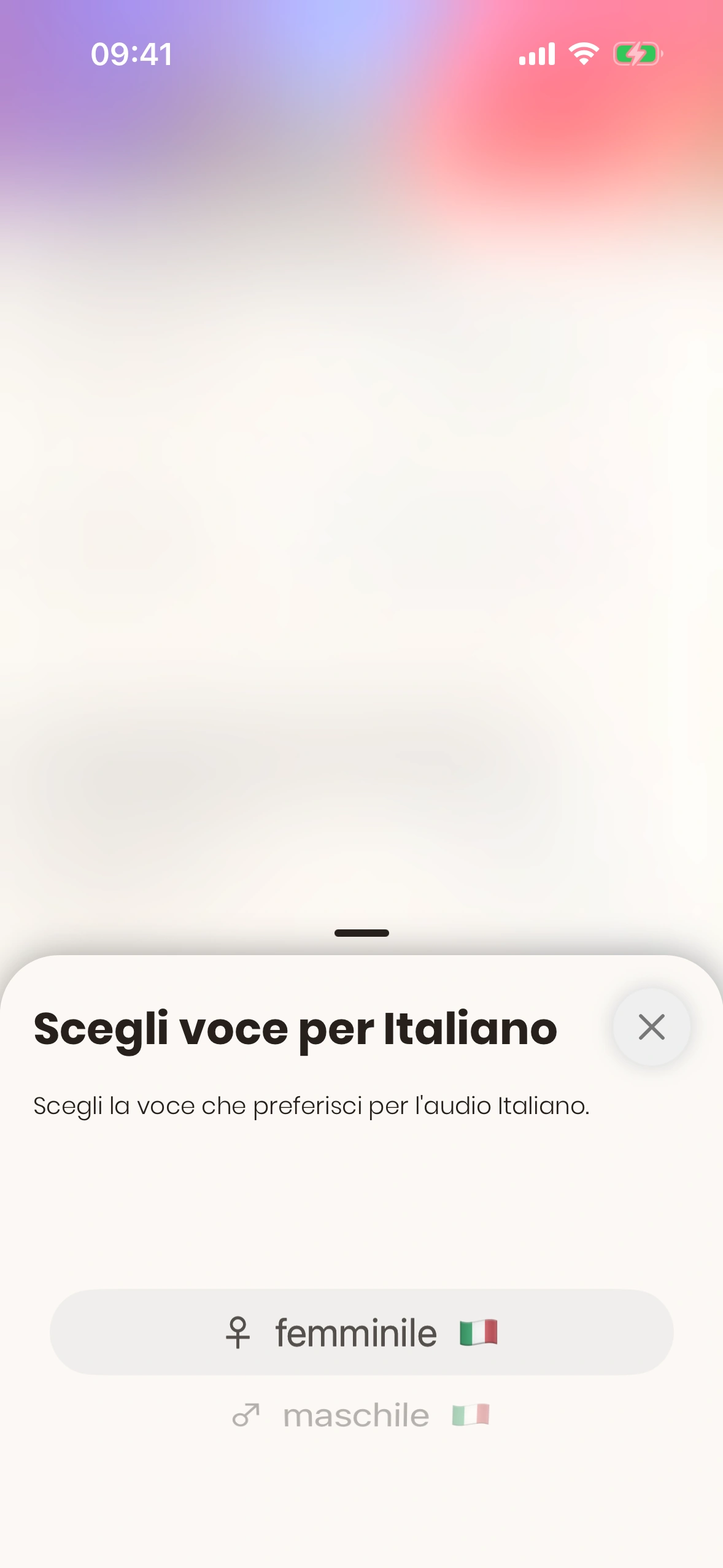The width and height of the screenshot is (723, 1568).
Task: Close the Scegli voce per Italiano sheet
Action: coord(651,1027)
